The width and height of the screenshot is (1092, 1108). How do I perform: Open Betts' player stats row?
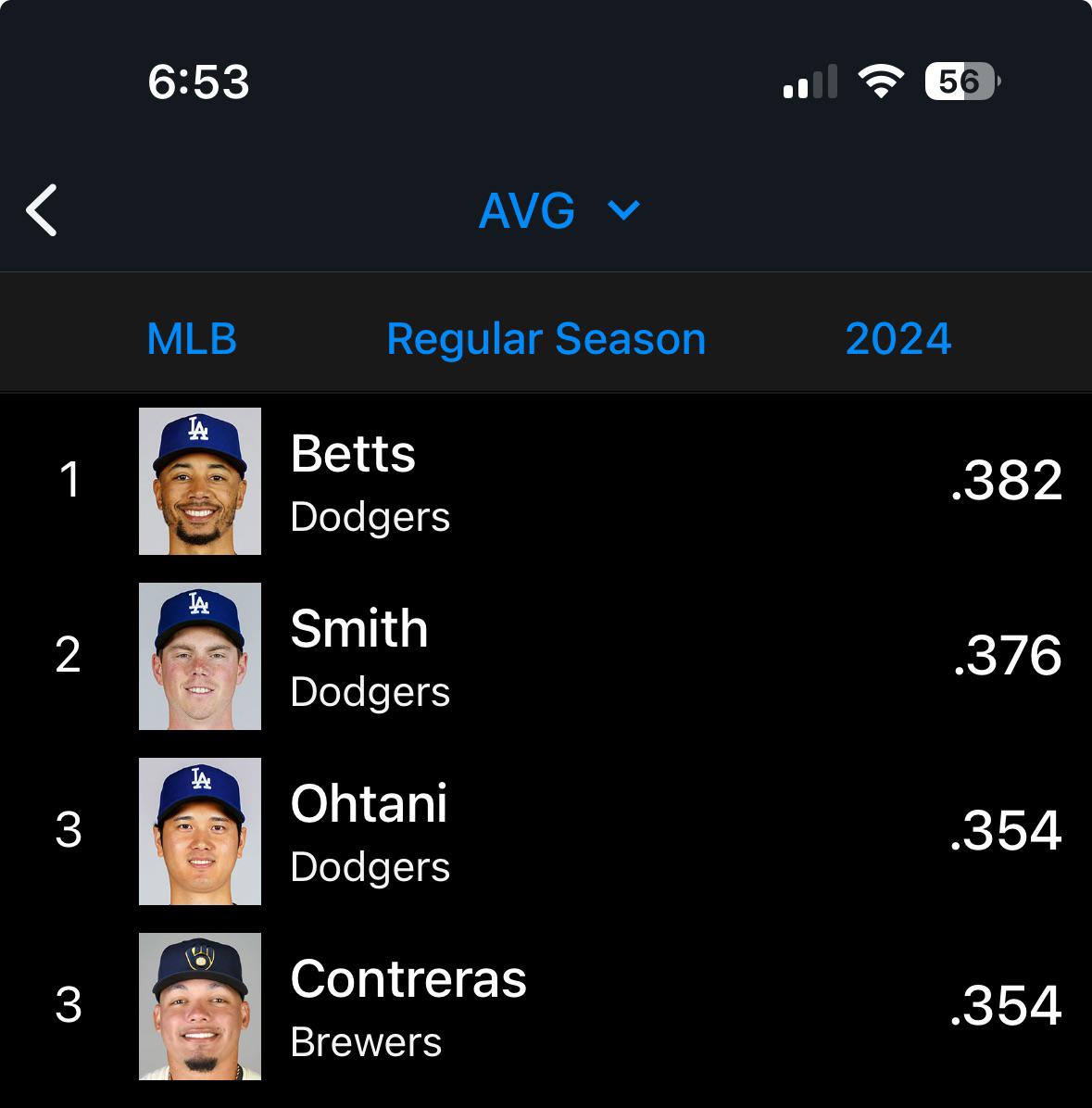pos(546,481)
